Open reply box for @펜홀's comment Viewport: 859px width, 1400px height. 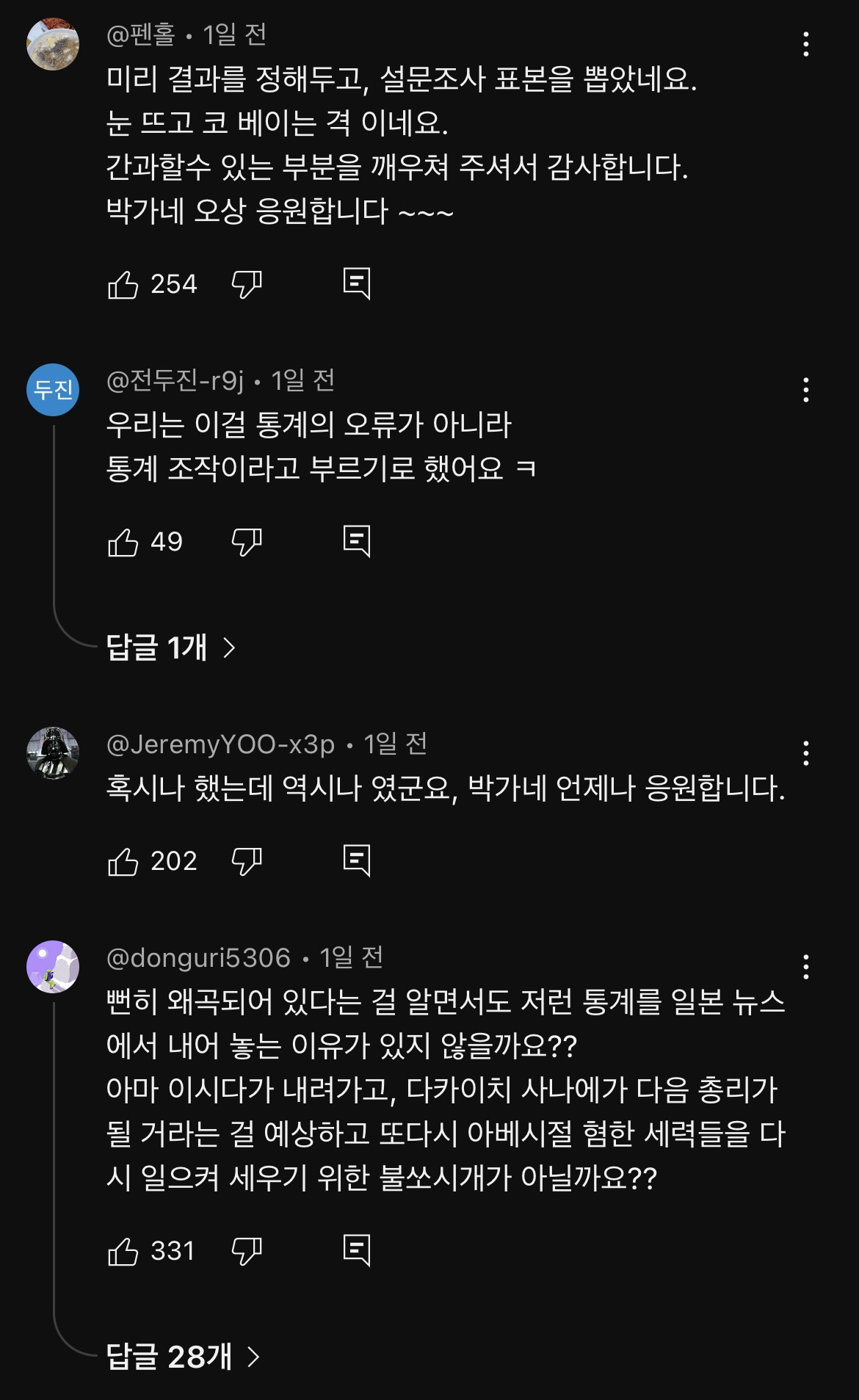(x=359, y=283)
